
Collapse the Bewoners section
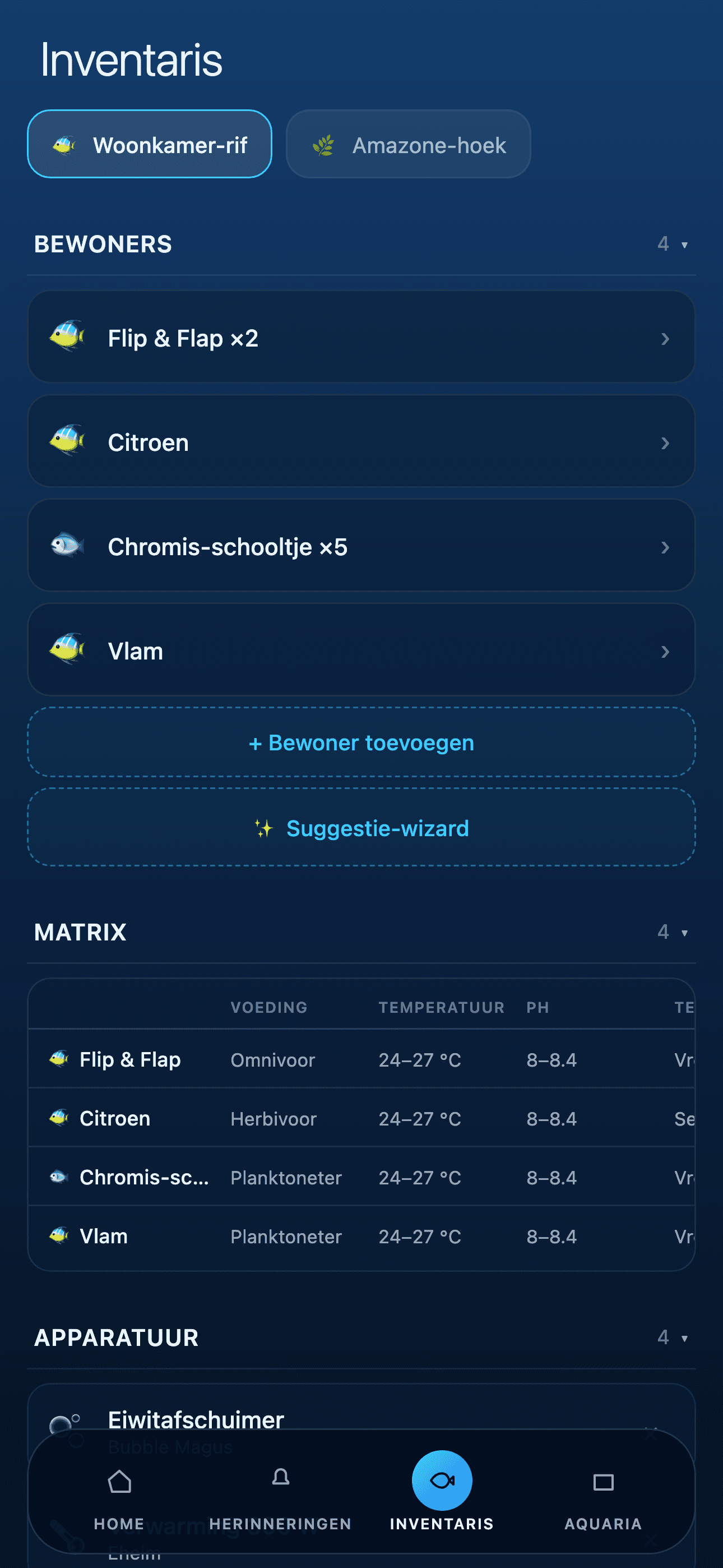[361, 244]
